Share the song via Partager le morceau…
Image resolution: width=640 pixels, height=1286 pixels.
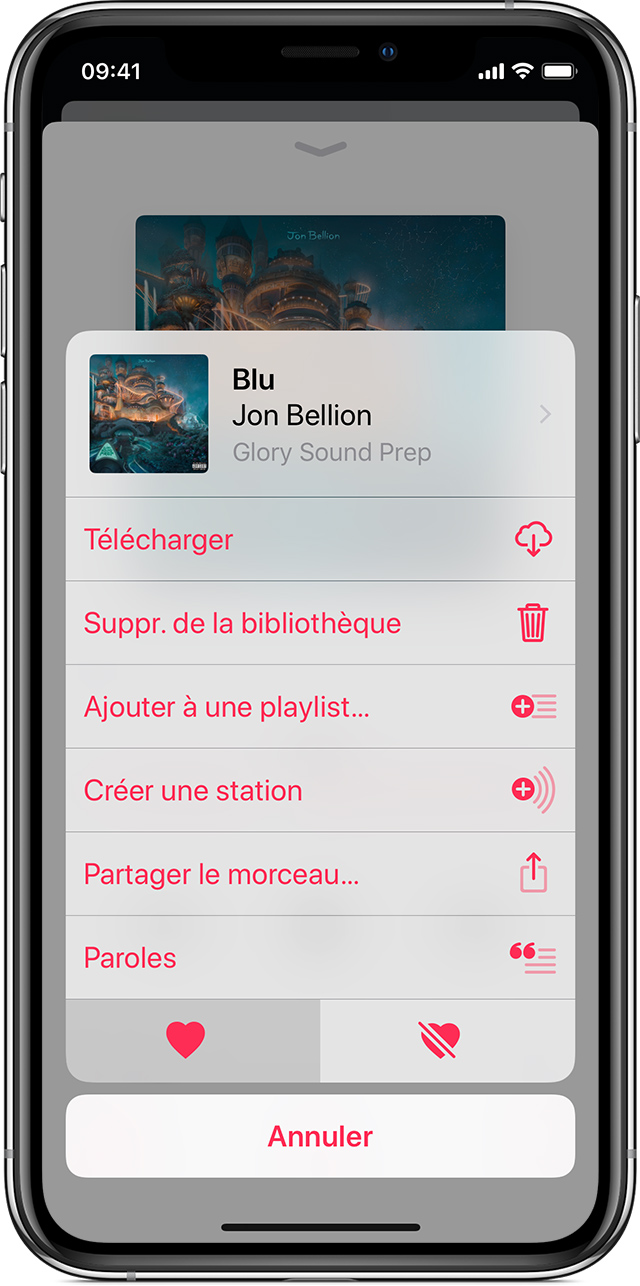[x=320, y=875]
